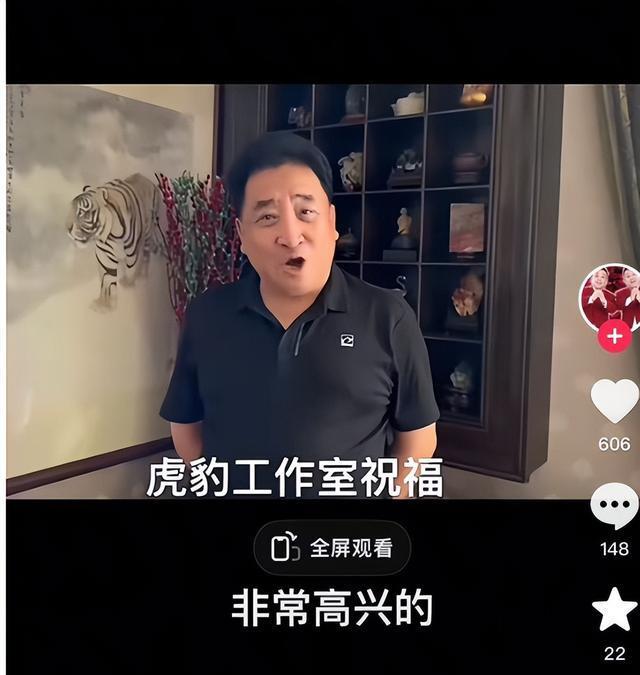This screenshot has width=640, height=675.
Task: Add video to favorites with the star icon
Action: 614,609
